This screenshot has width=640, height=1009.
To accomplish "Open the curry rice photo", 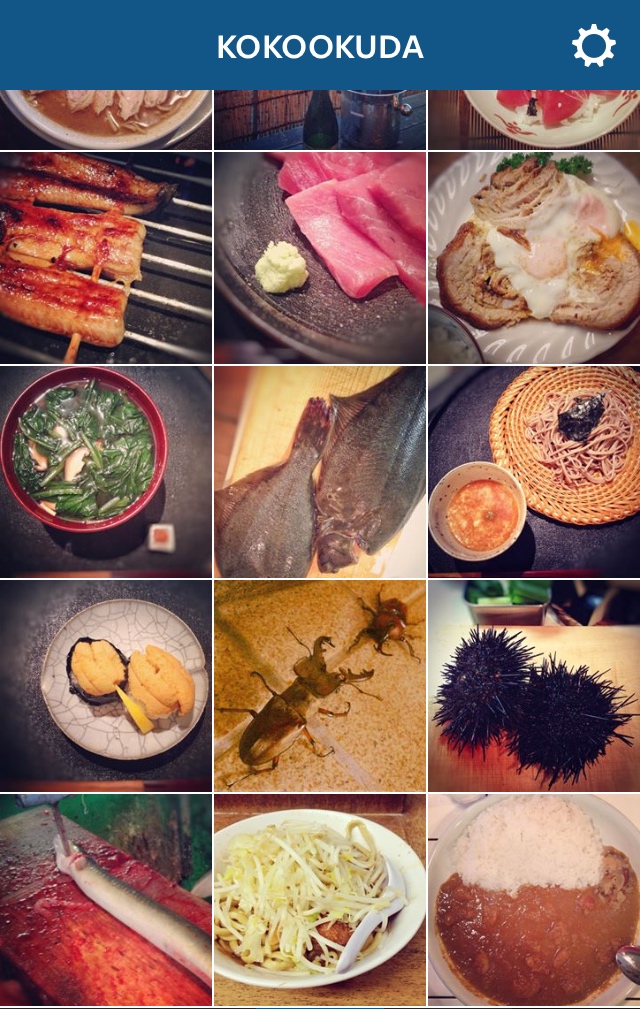I will tap(534, 900).
